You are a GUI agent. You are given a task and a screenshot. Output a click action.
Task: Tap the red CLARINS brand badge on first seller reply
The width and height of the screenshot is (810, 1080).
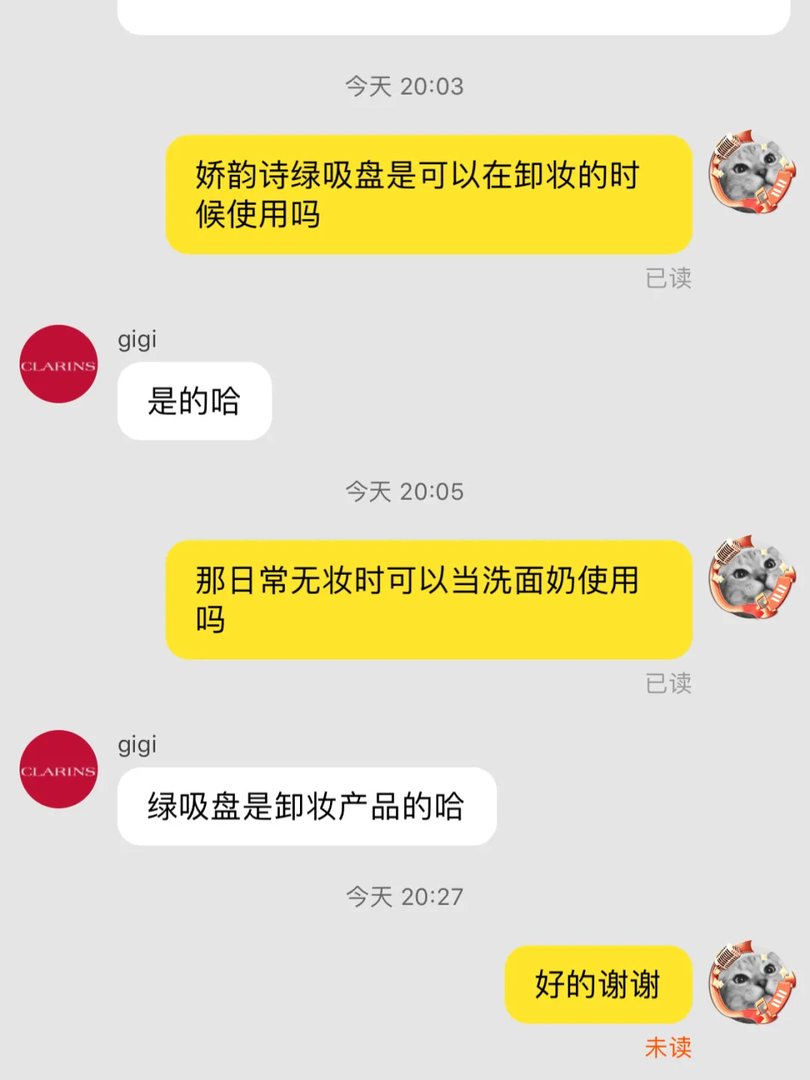click(x=57, y=365)
